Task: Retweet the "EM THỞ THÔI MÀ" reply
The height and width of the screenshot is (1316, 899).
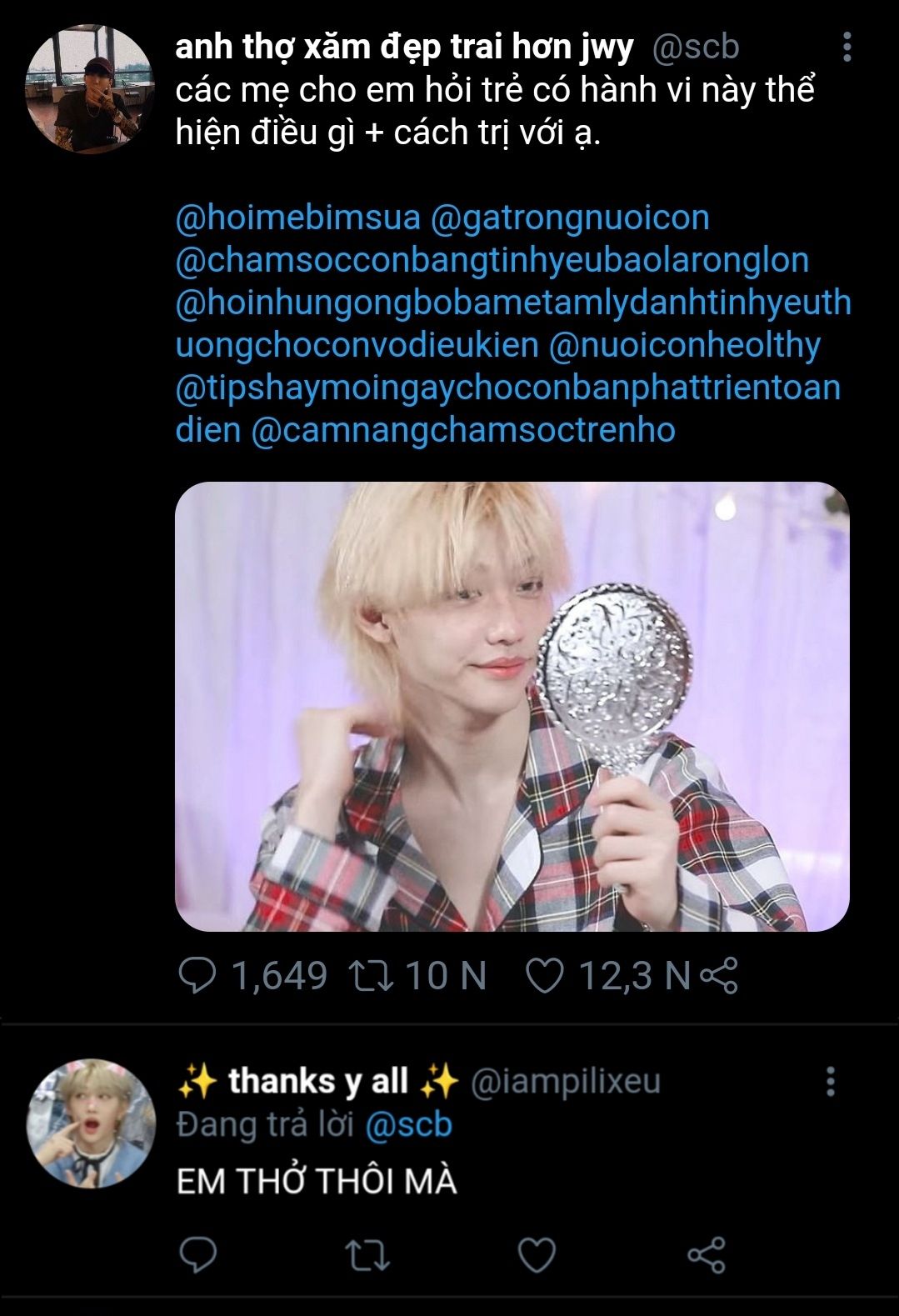Action: 367,1255
